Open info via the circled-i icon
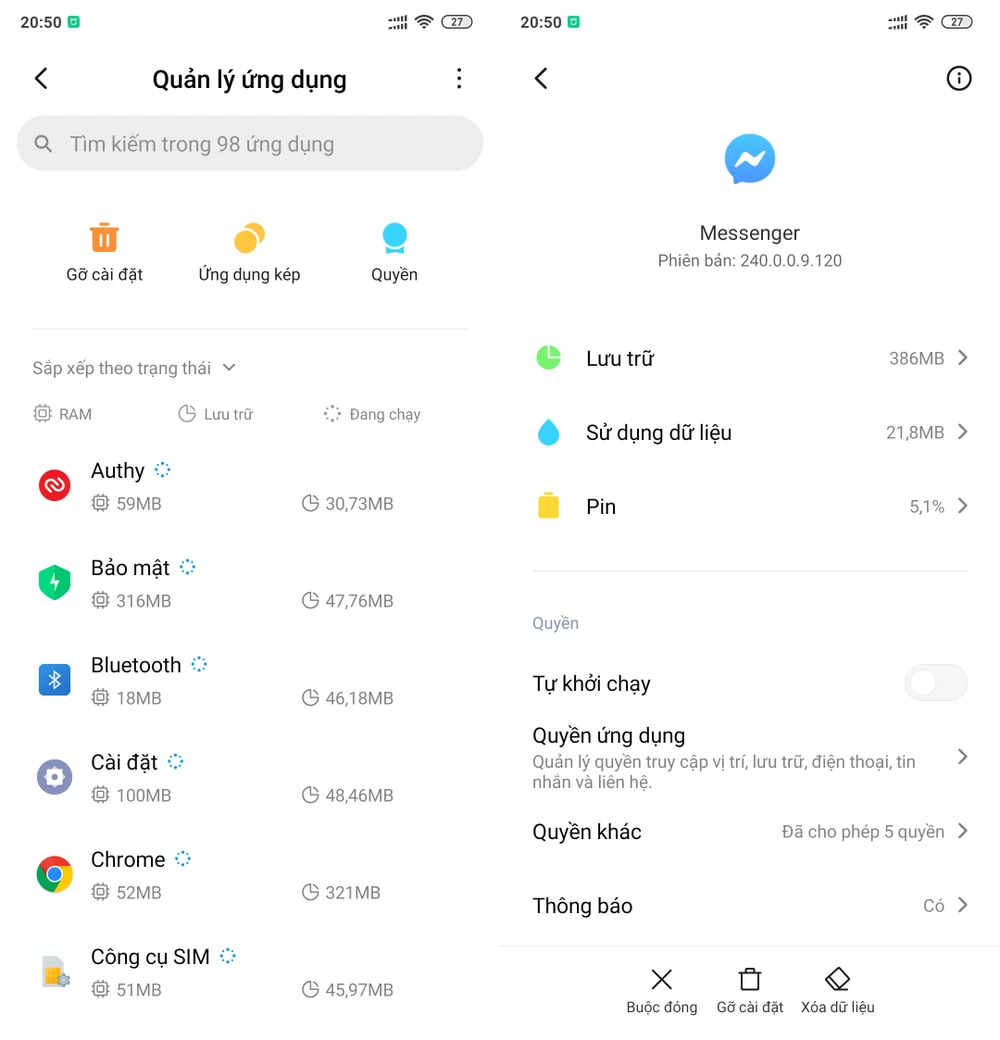This screenshot has width=1000, height=1040. 958,78
